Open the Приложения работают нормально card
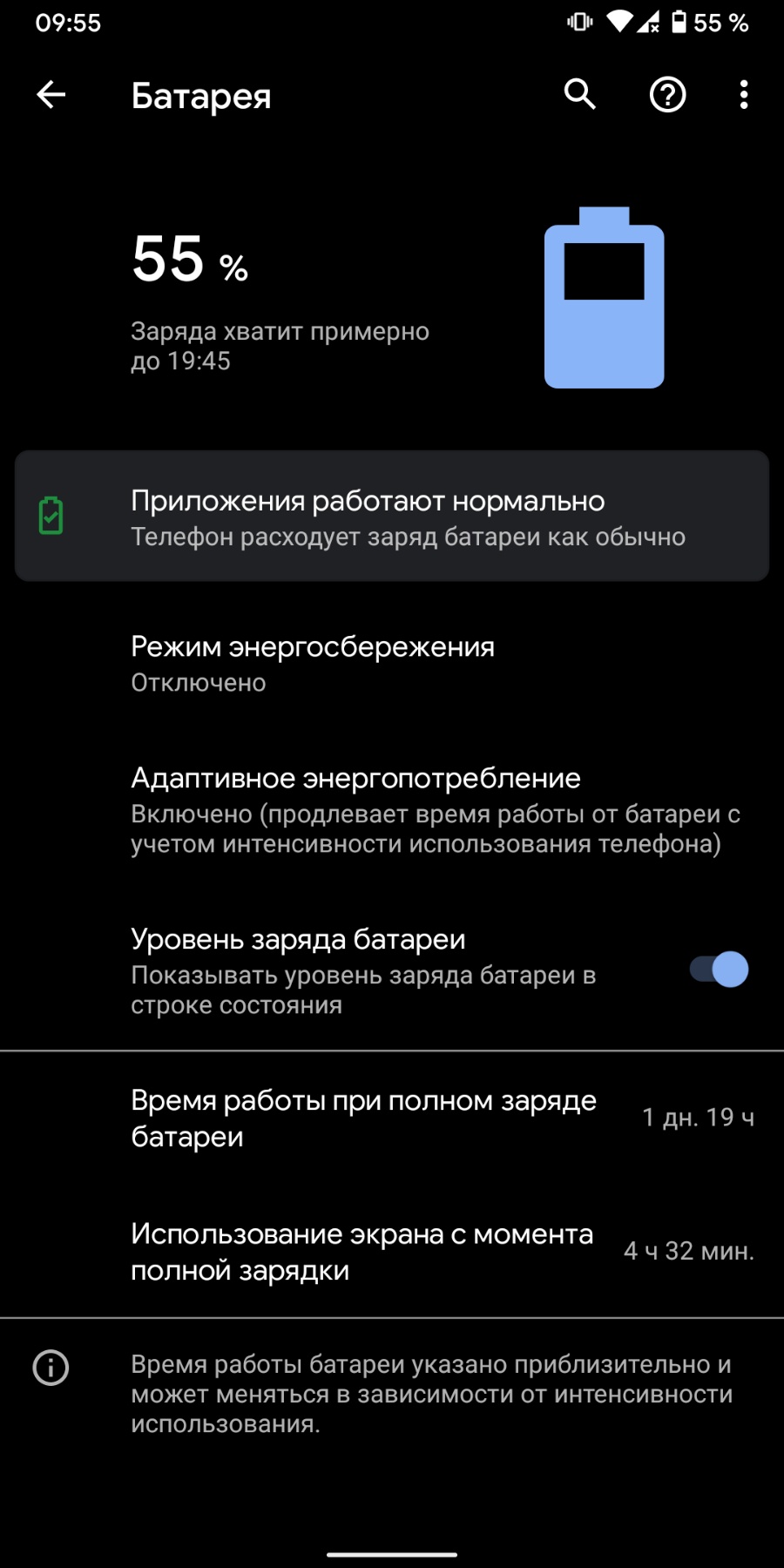 [x=392, y=517]
